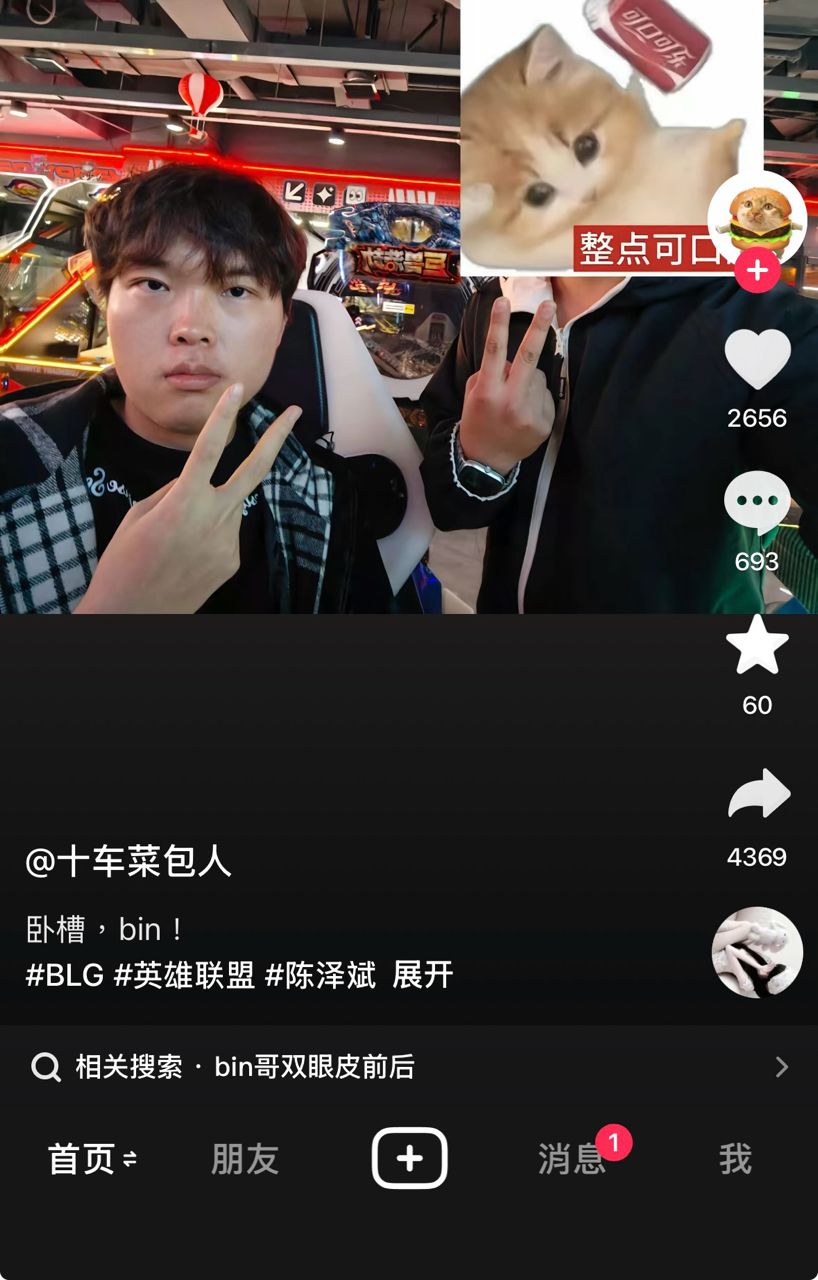Image resolution: width=818 pixels, height=1280 pixels.
Task: Go to the 我 profile tab
Action: click(735, 1159)
